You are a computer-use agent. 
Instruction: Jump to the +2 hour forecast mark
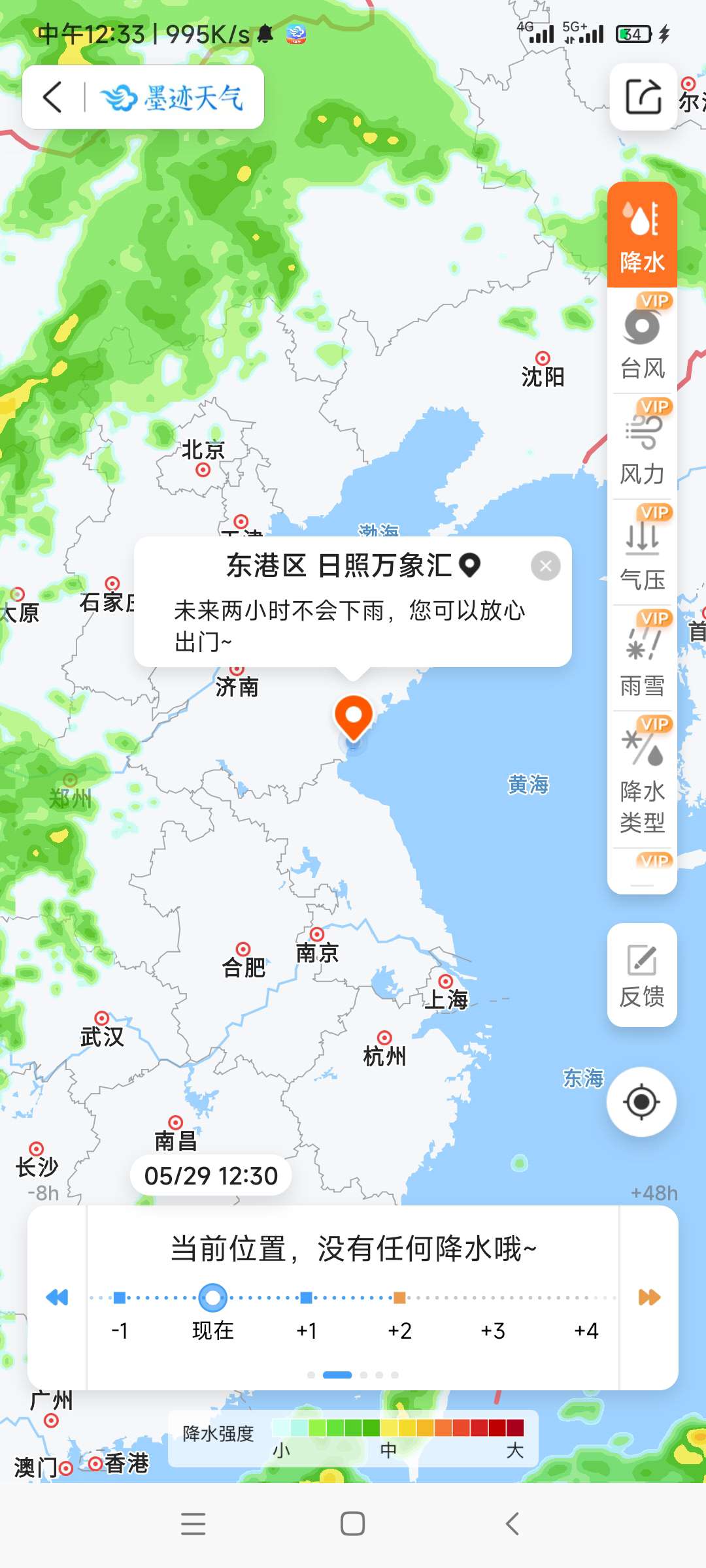click(399, 1298)
